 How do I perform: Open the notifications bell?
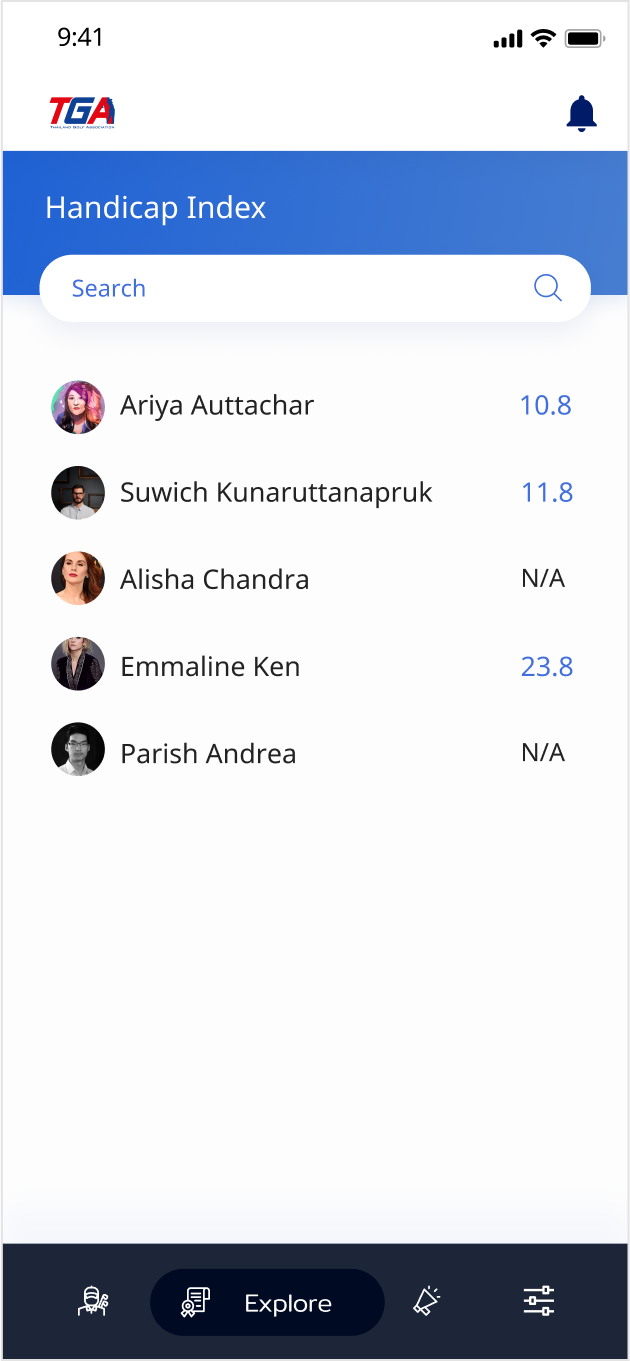click(581, 114)
